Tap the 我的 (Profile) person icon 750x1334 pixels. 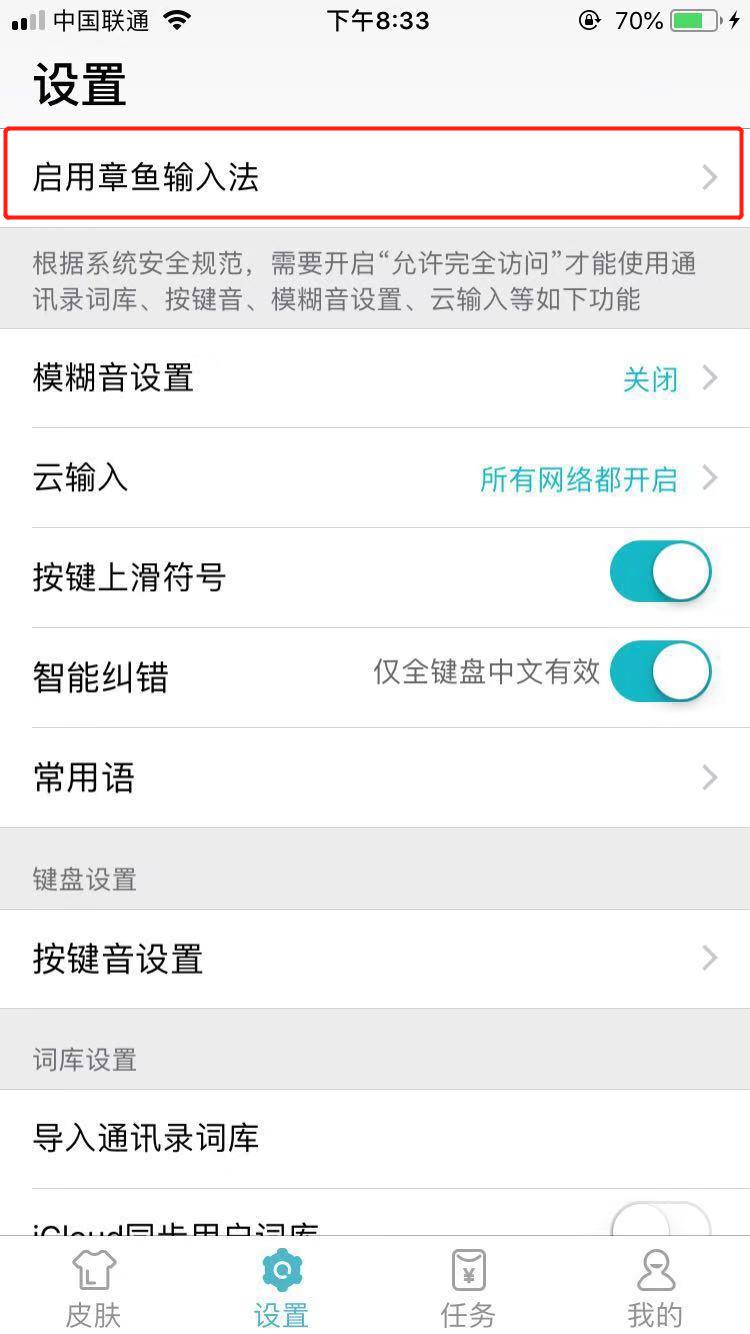(656, 1268)
